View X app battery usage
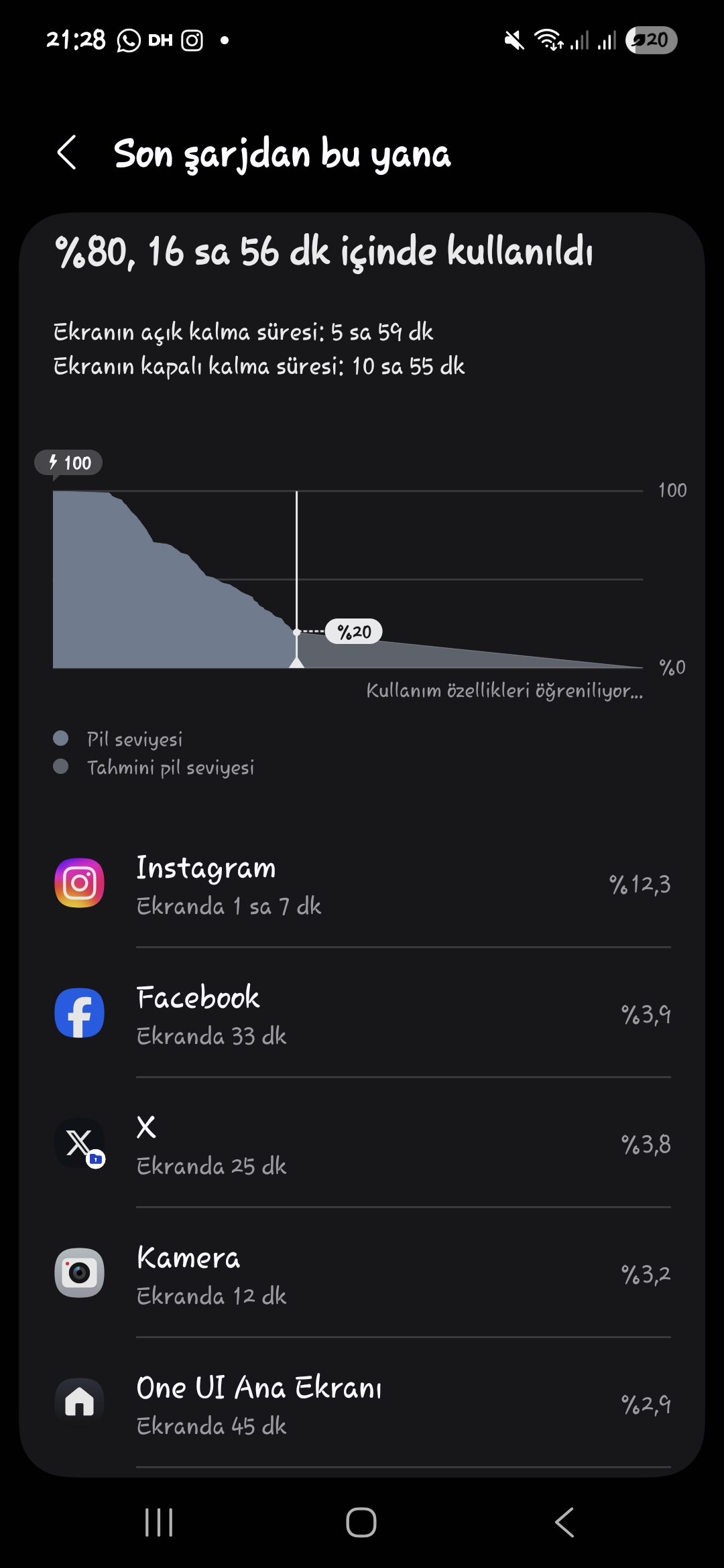Screen dimensions: 724x1568 coord(362,1142)
